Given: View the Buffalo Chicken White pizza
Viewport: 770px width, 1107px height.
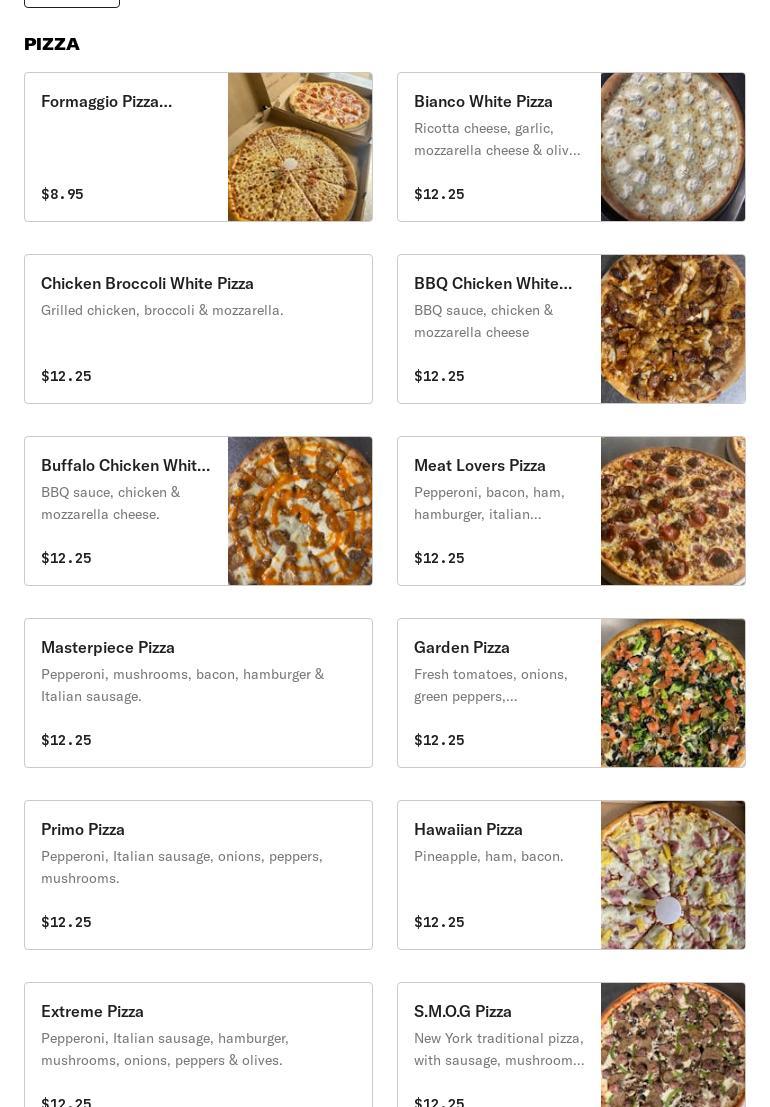Looking at the screenshot, I should [x=198, y=511].
